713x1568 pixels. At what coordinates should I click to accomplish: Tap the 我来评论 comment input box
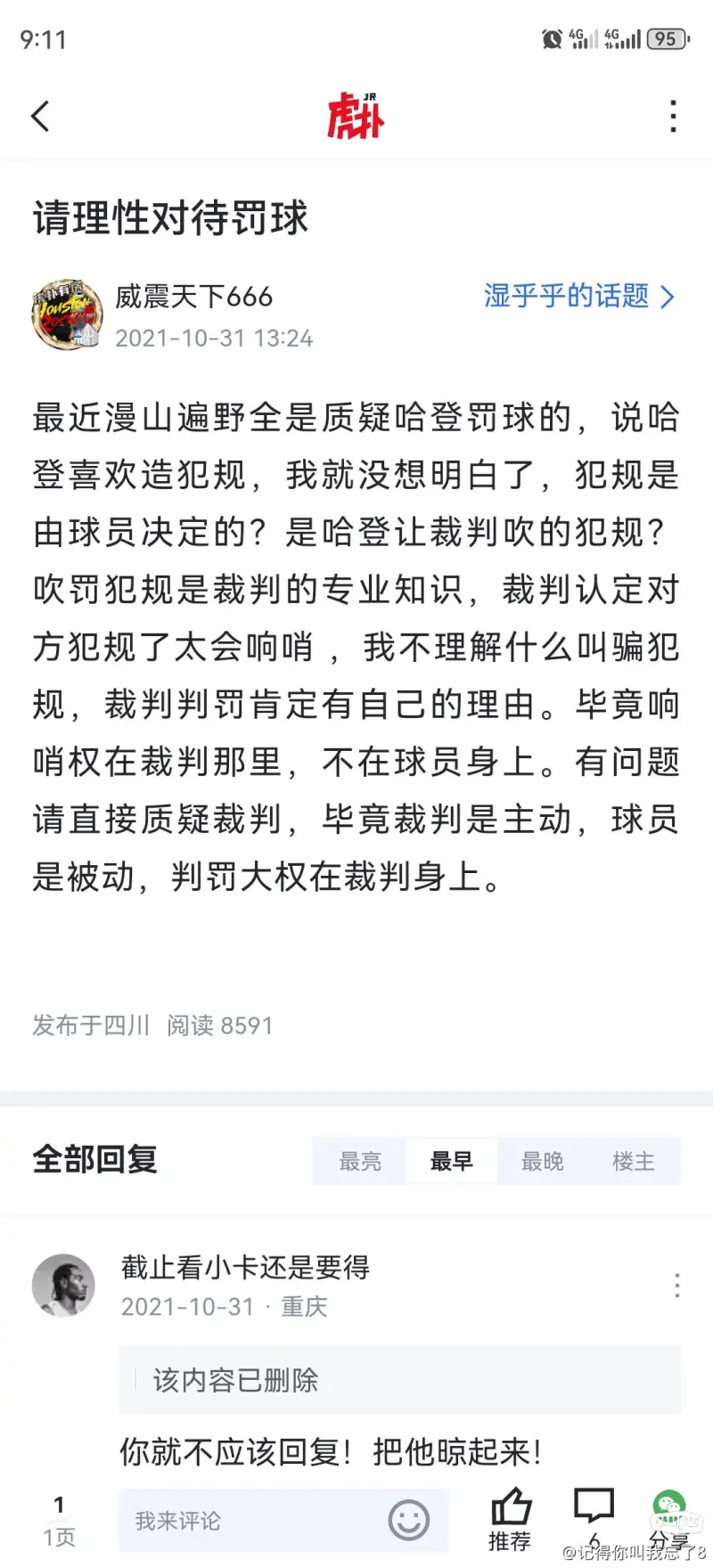tap(283, 1521)
